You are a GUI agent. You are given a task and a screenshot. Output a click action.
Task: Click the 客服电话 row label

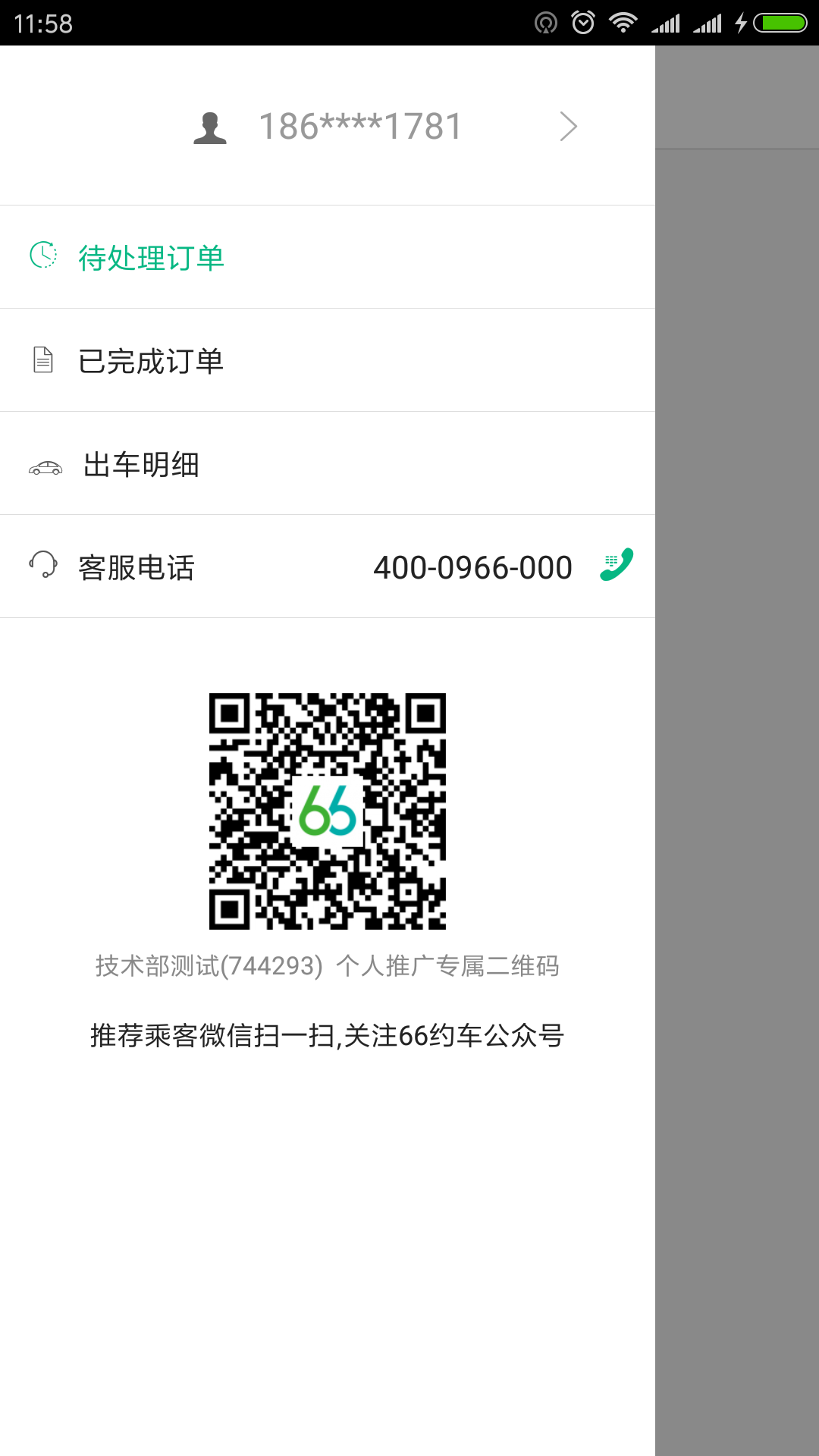tap(135, 567)
